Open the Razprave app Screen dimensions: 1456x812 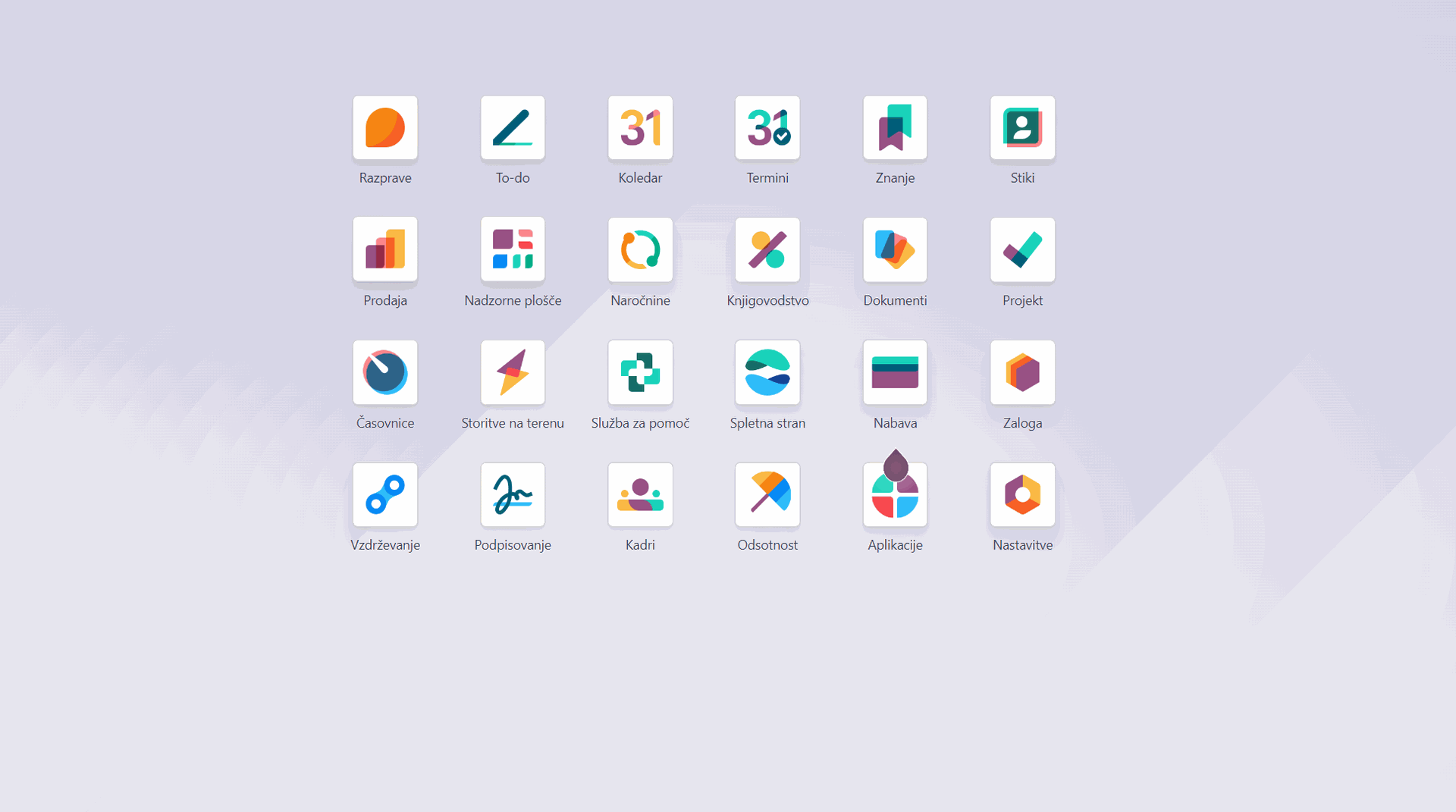pyautogui.click(x=385, y=127)
